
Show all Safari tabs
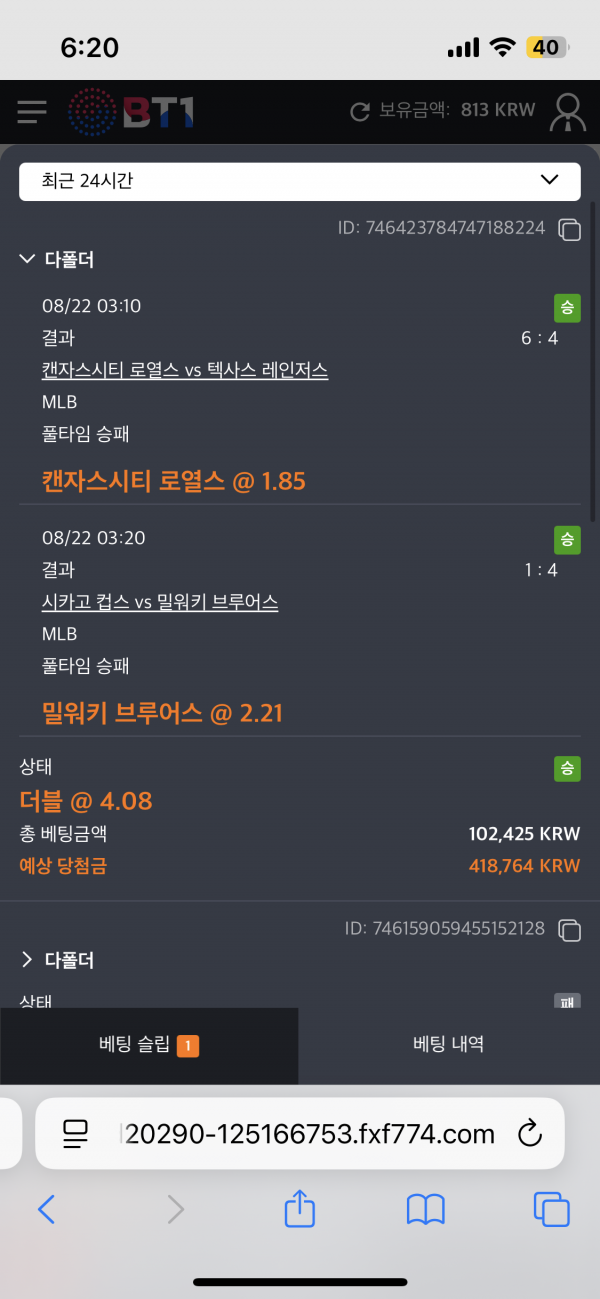click(x=551, y=1210)
